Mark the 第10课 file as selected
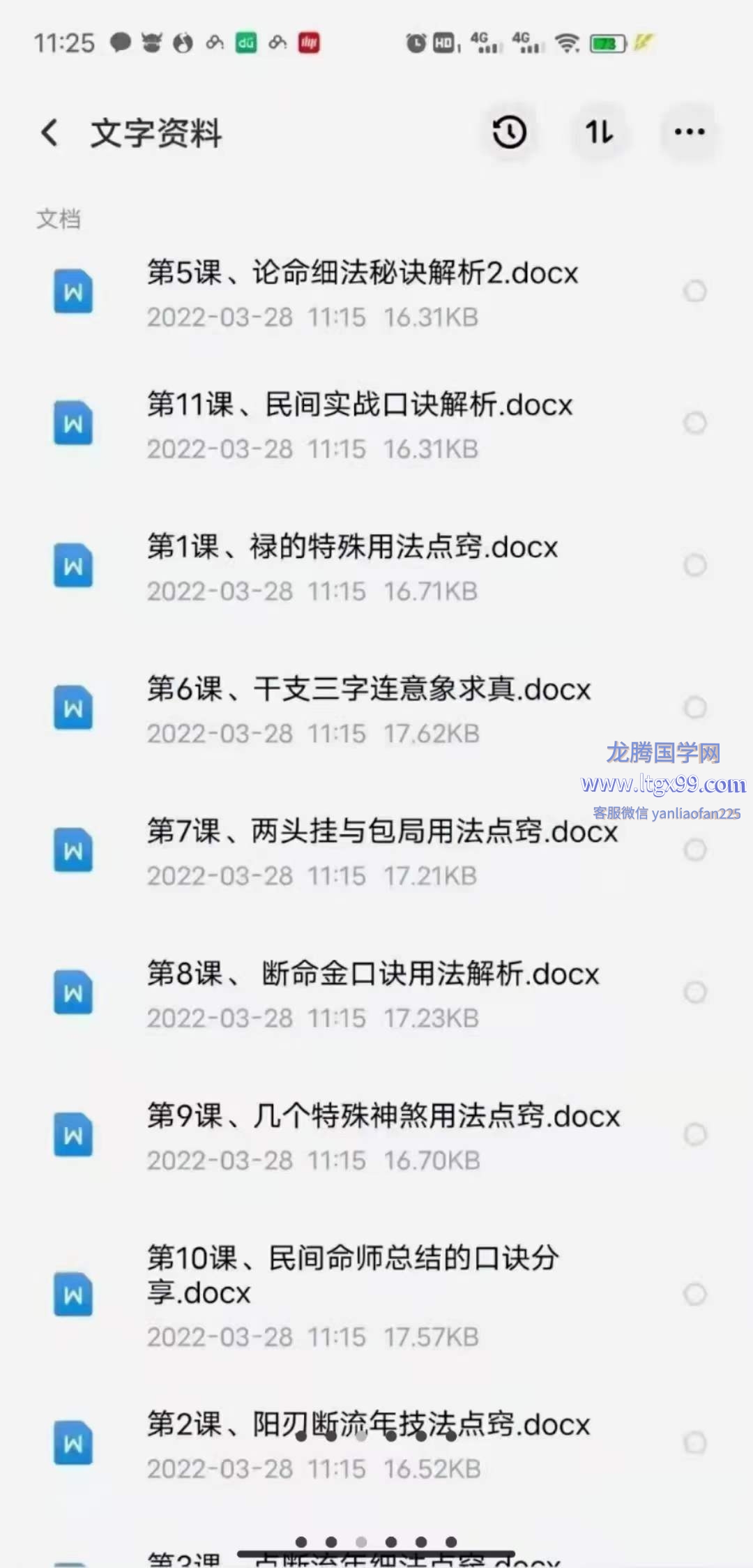 tap(694, 1294)
